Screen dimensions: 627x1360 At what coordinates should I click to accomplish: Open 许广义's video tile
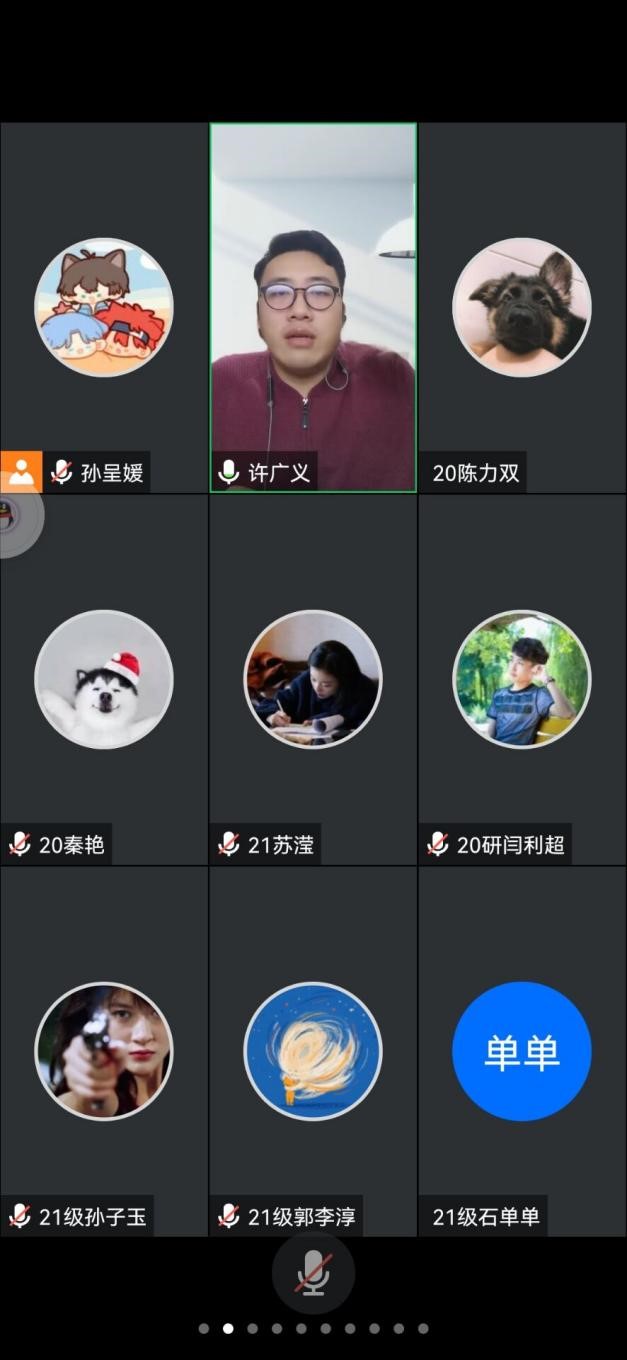313,306
